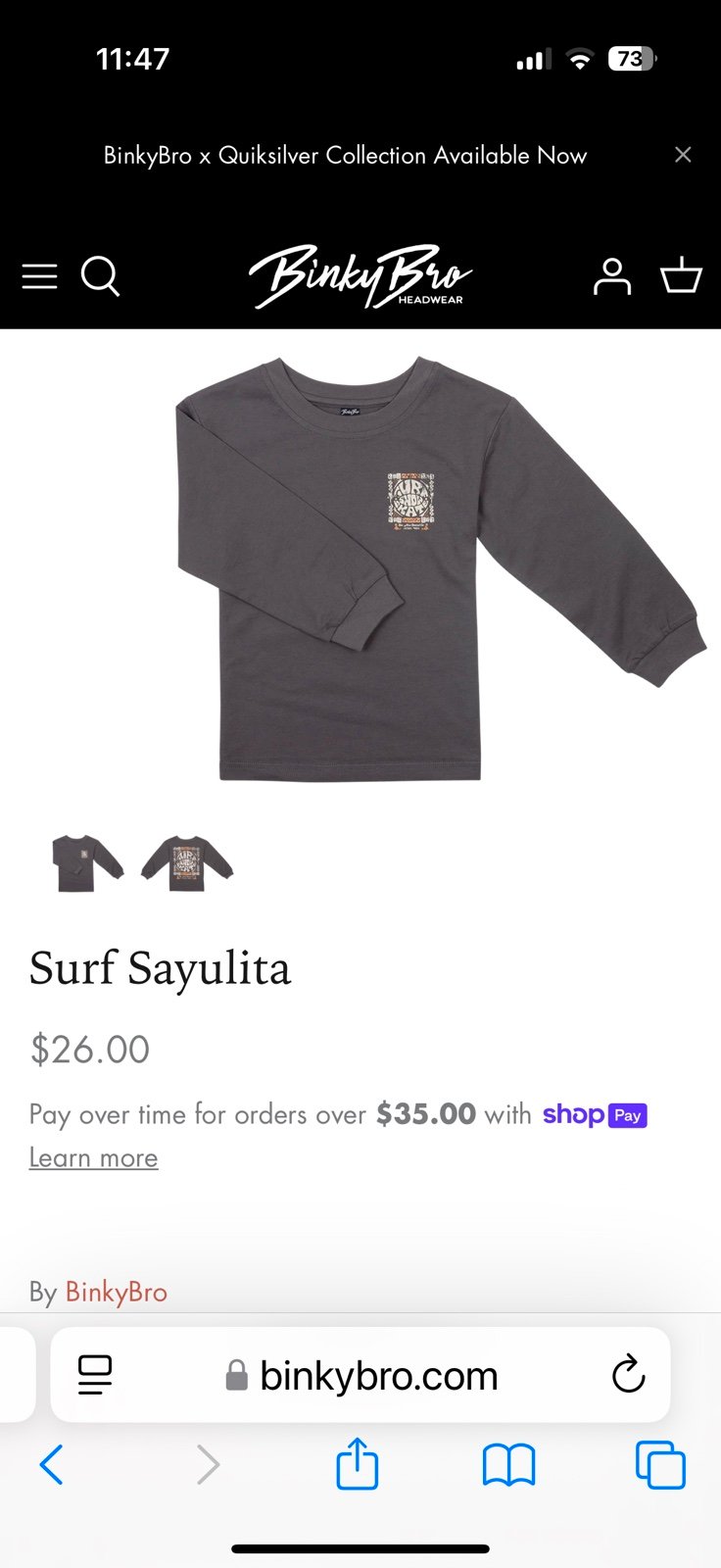The image size is (721, 1568).
Task: Open the BinkyBro brand link
Action: tap(117, 1292)
